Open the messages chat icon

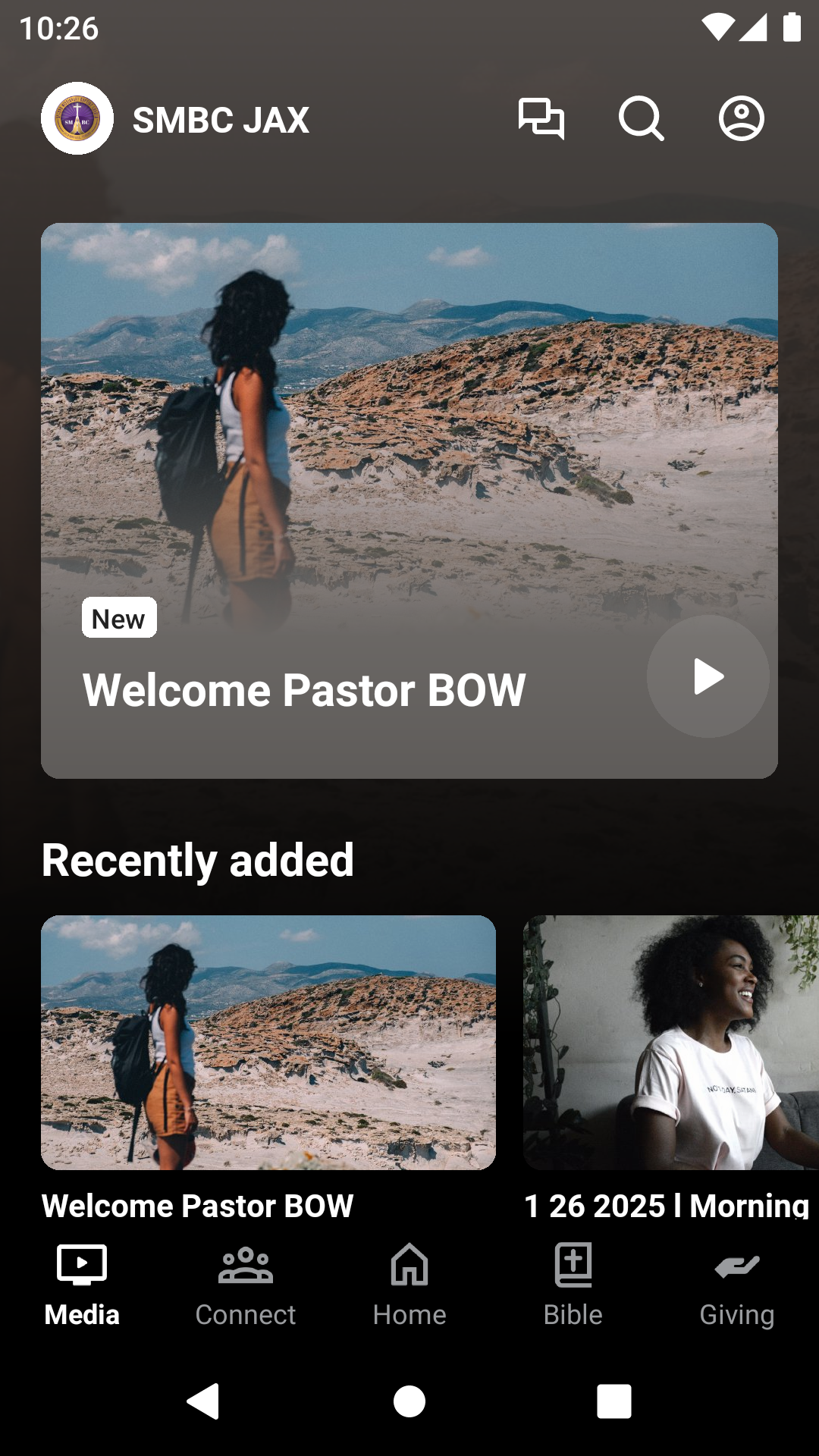[x=543, y=120]
